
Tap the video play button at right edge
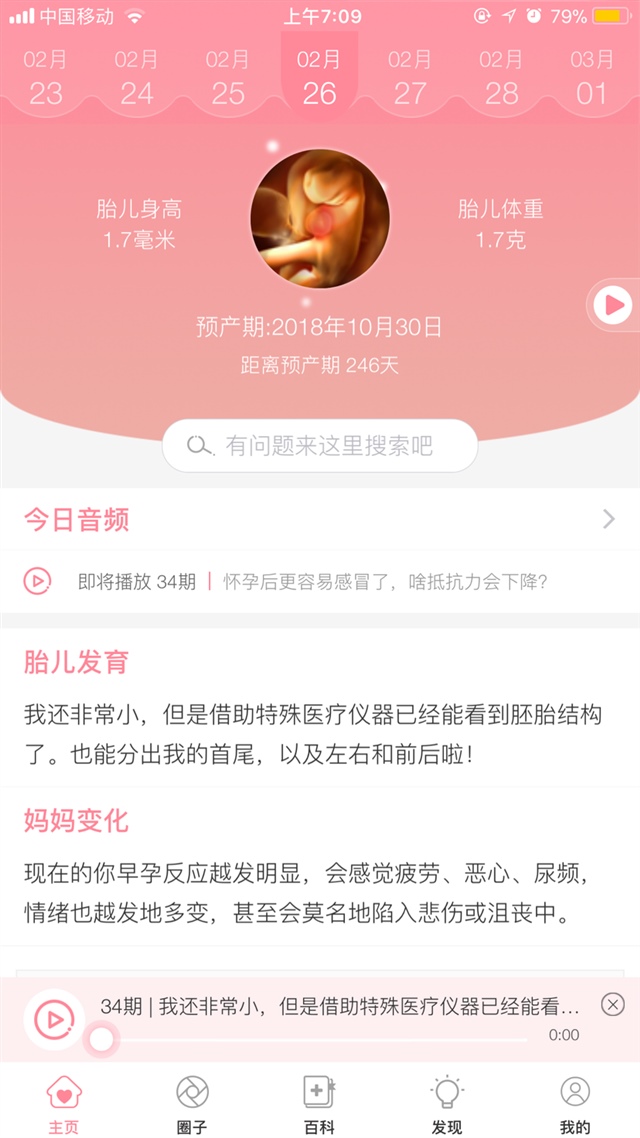click(612, 305)
